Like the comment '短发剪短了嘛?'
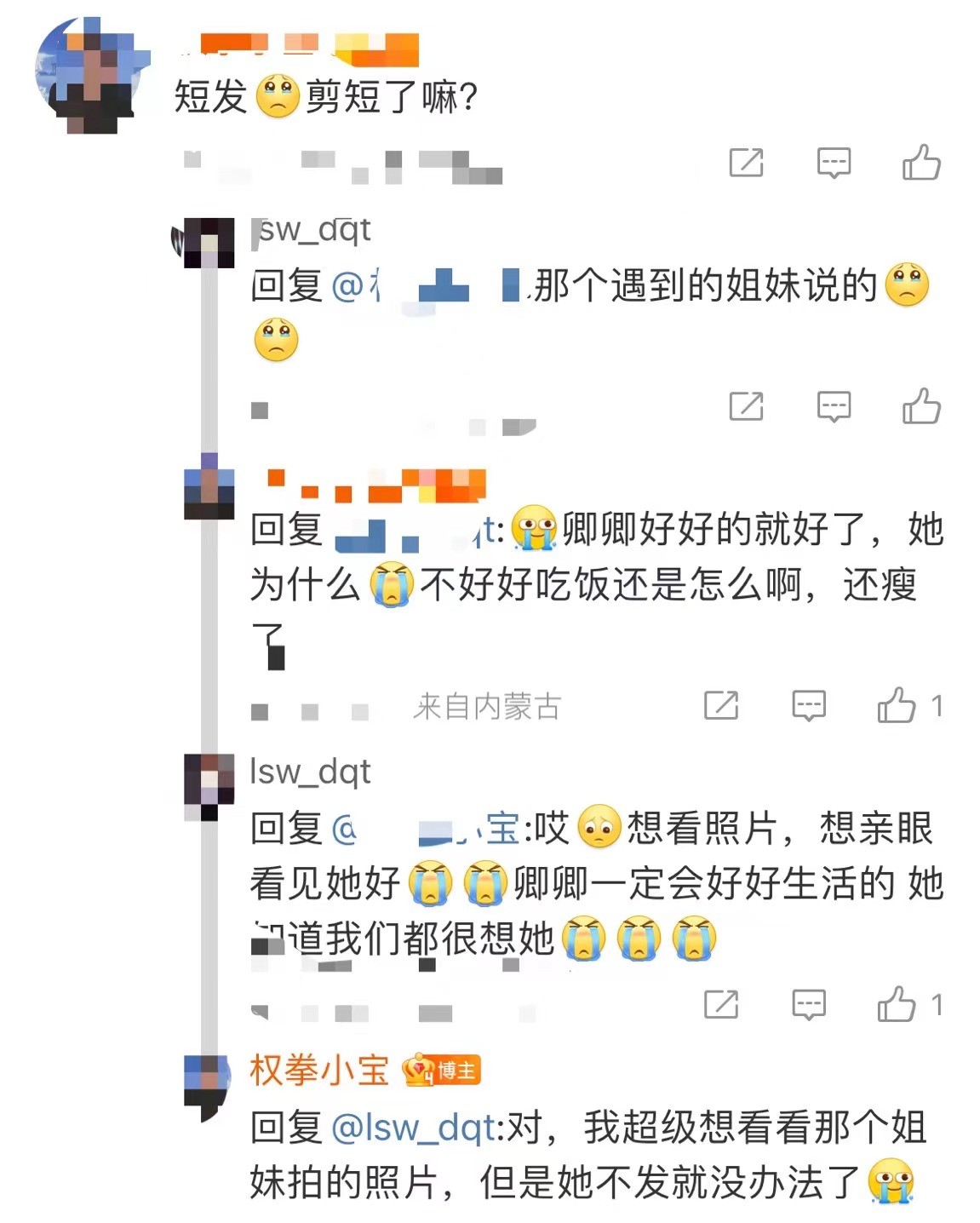Image resolution: width=980 pixels, height=1223 pixels. point(920,162)
